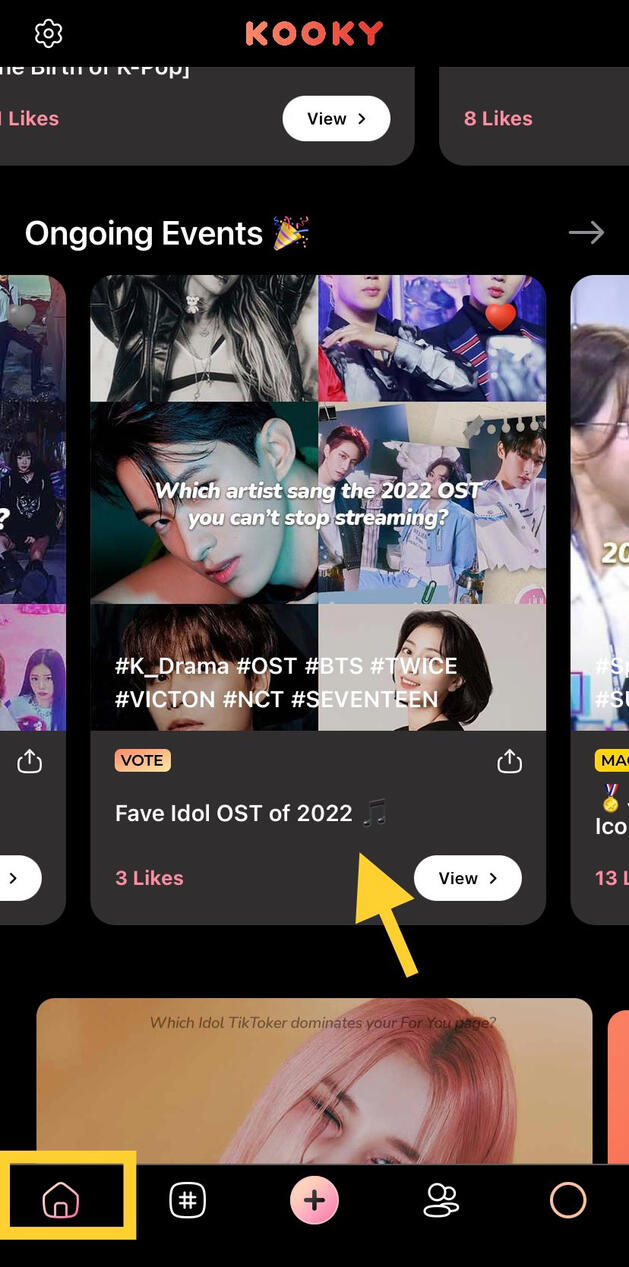Switch to the hashtag tab
Viewport: 629px width, 1267px height.
(187, 1200)
